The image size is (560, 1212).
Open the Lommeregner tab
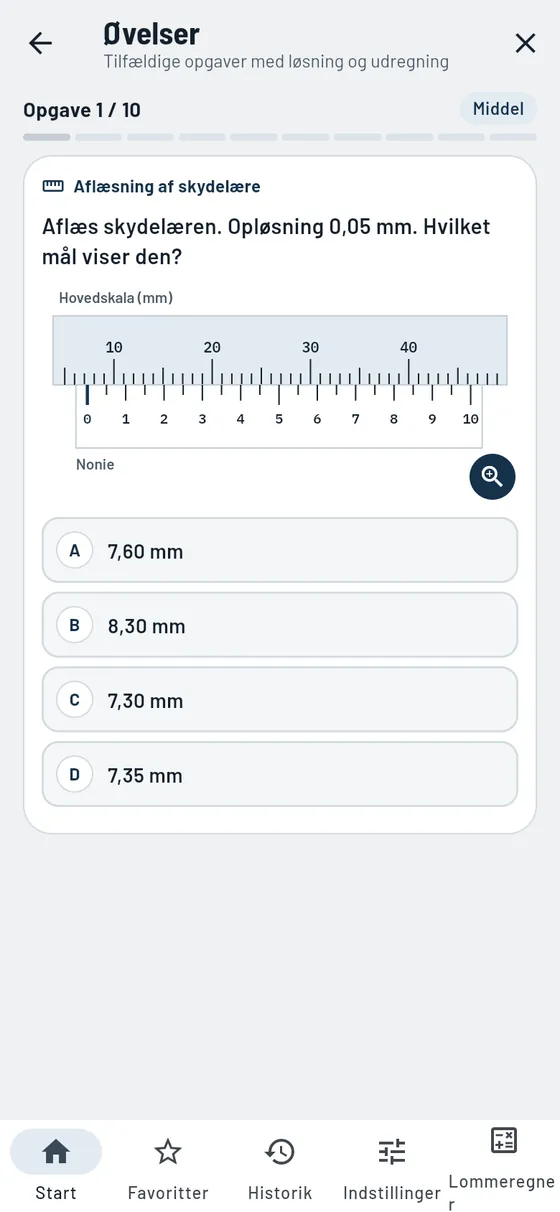(x=503, y=1166)
